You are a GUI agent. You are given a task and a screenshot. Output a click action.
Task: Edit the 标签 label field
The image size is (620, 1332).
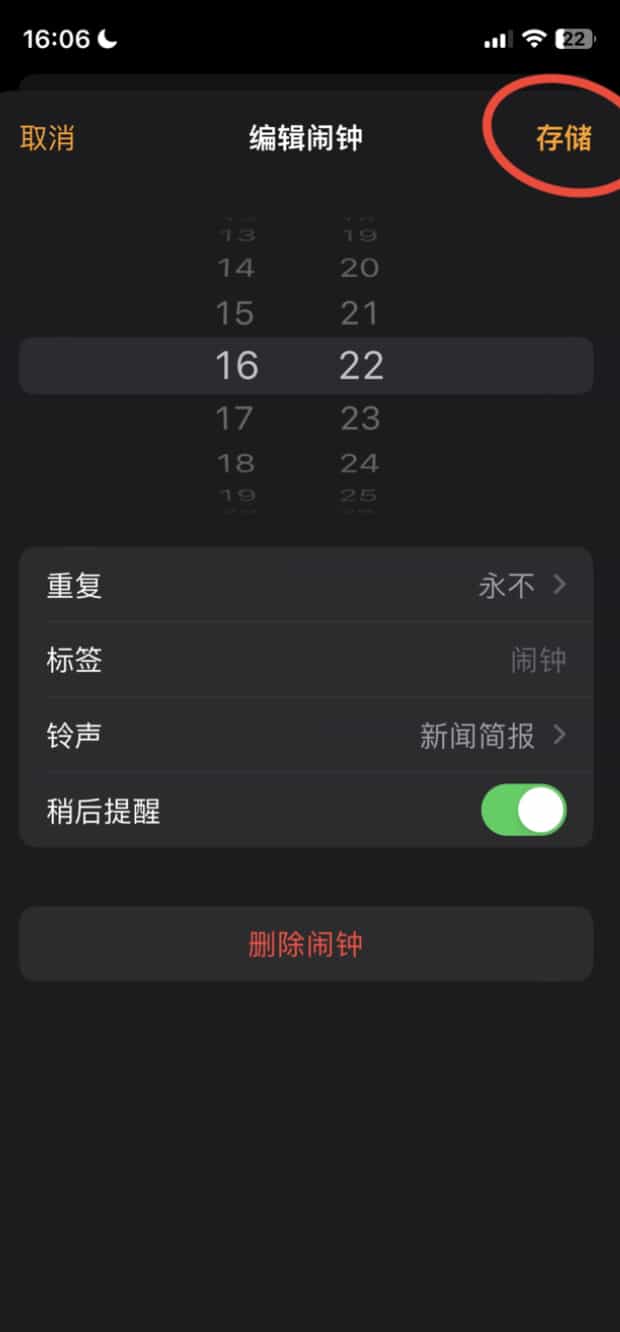pos(306,660)
